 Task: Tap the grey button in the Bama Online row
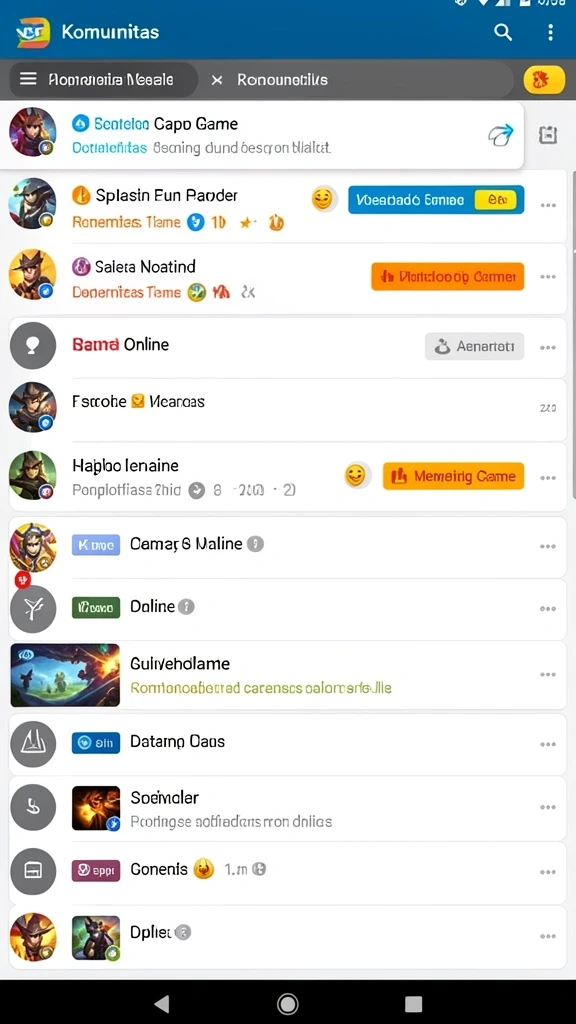[474, 346]
